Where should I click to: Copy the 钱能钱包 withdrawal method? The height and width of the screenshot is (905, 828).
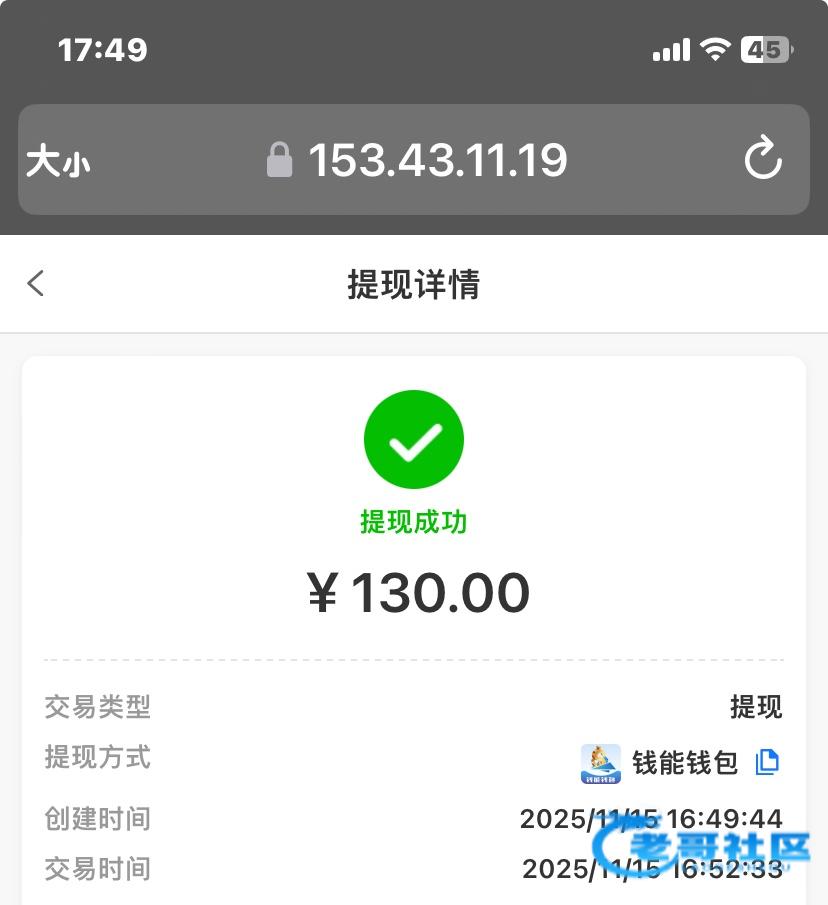click(x=767, y=763)
